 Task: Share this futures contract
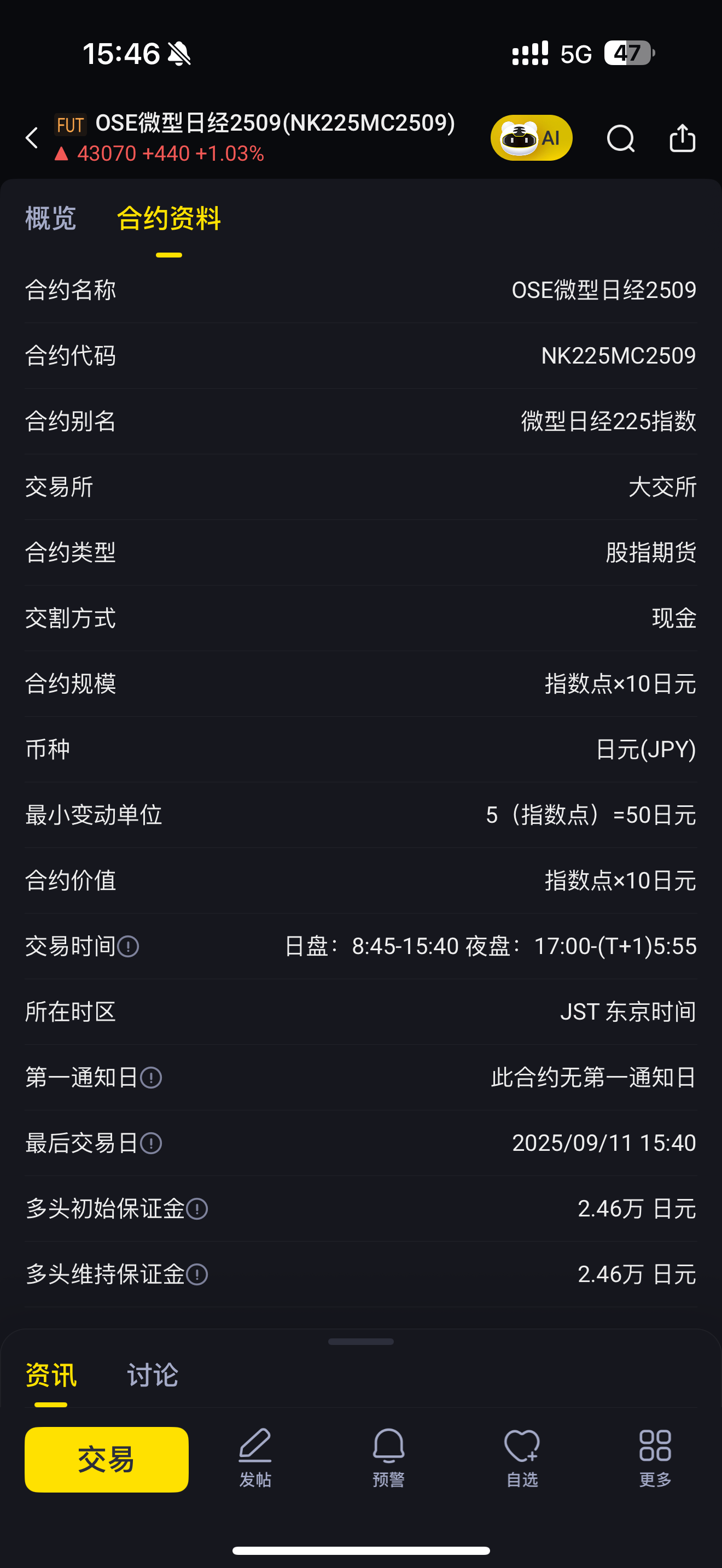pos(682,138)
